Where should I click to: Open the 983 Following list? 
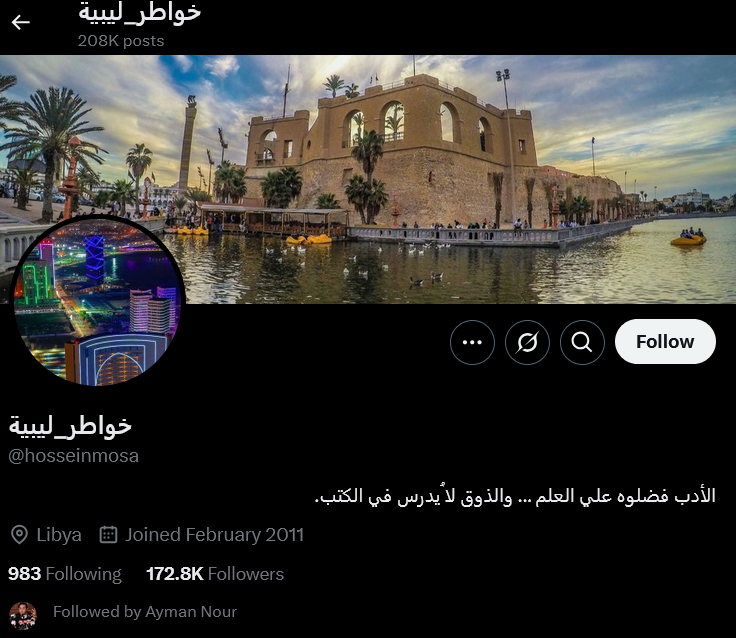coord(65,574)
